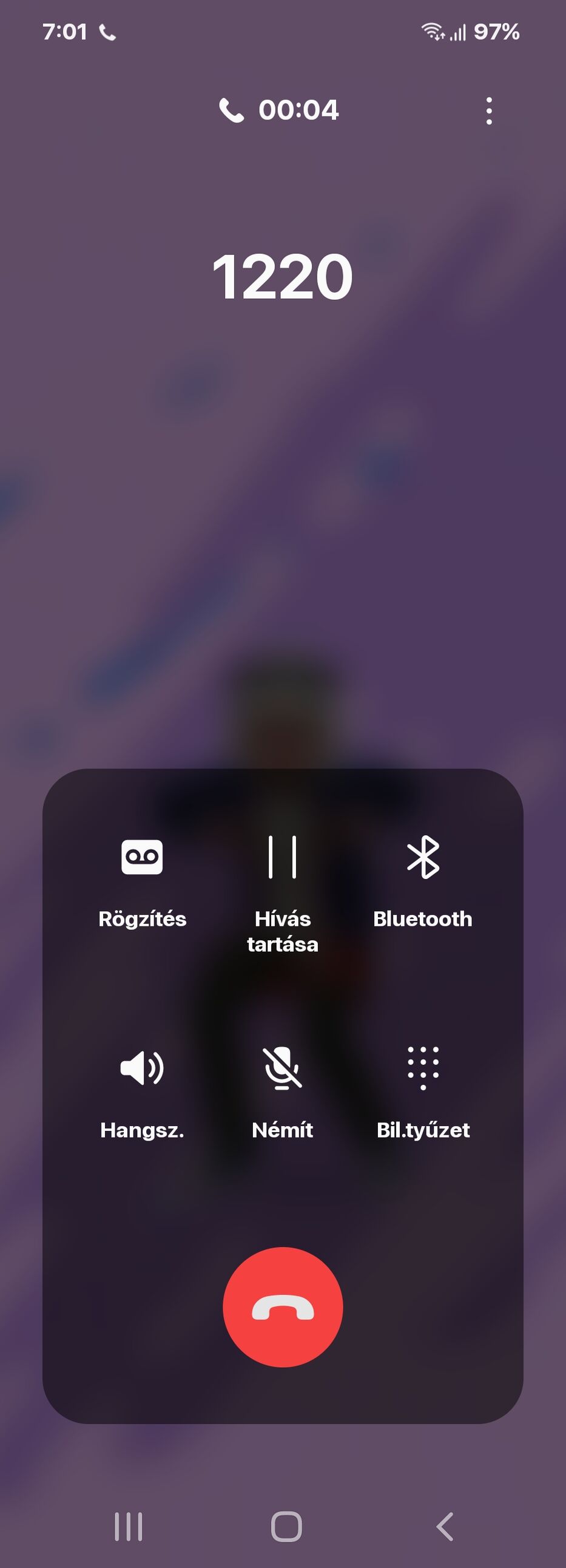Turn on the speaker (Hangsz.)

pos(142,1090)
